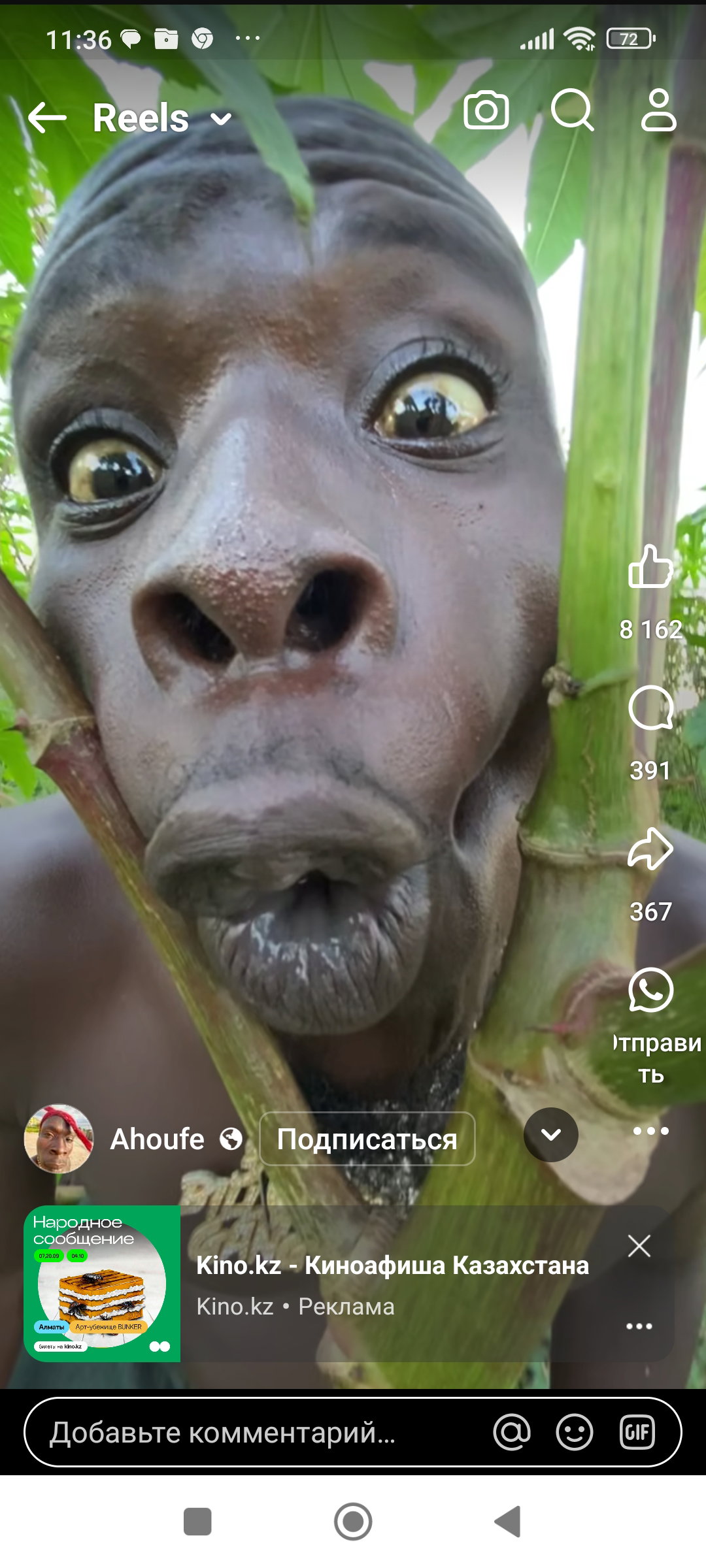Open the Kino.kz ad options menu
This screenshot has height=1568, width=706.
tap(639, 1326)
